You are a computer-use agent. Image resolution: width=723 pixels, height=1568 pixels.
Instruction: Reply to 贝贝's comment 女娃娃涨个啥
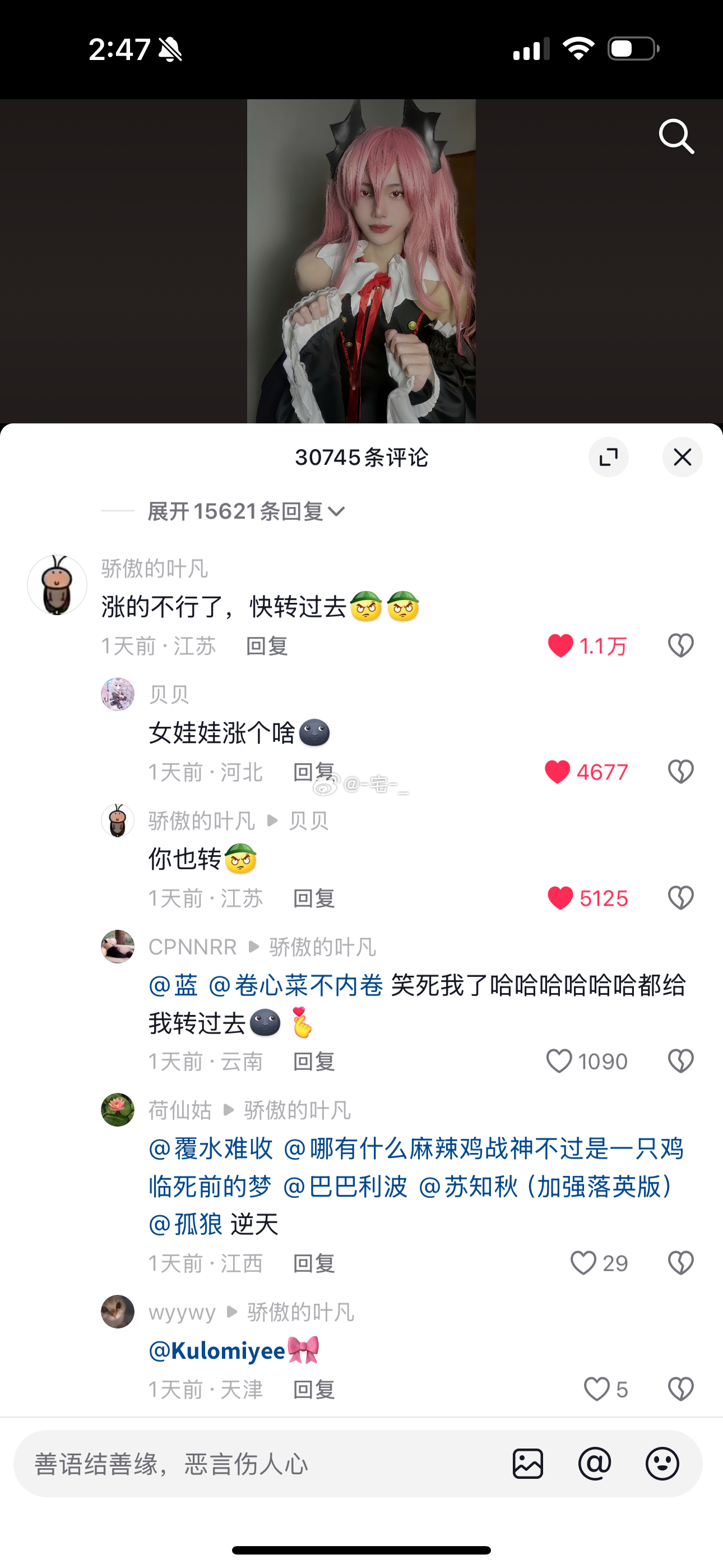point(313,772)
